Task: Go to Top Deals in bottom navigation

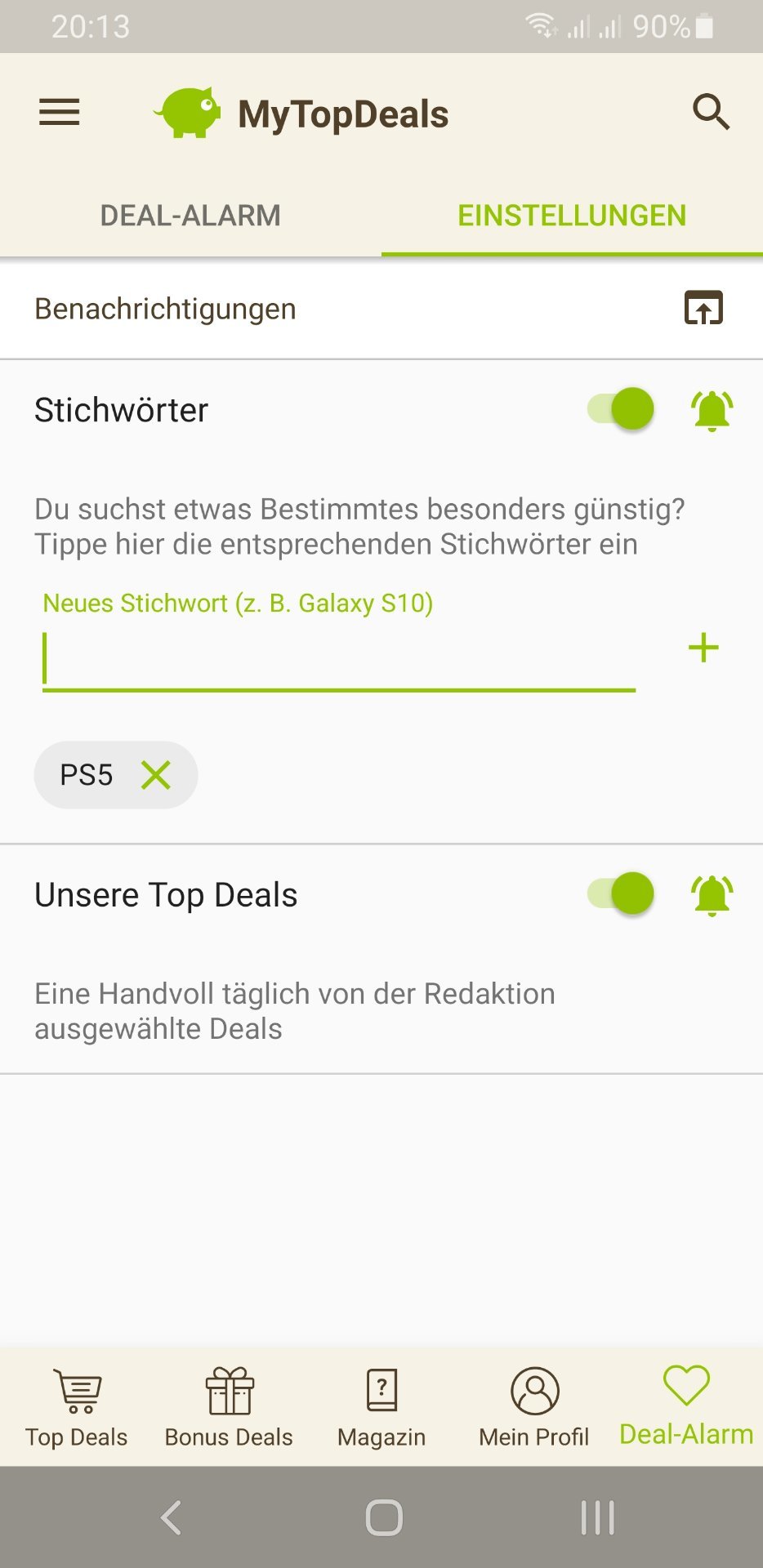Action: [x=77, y=1408]
